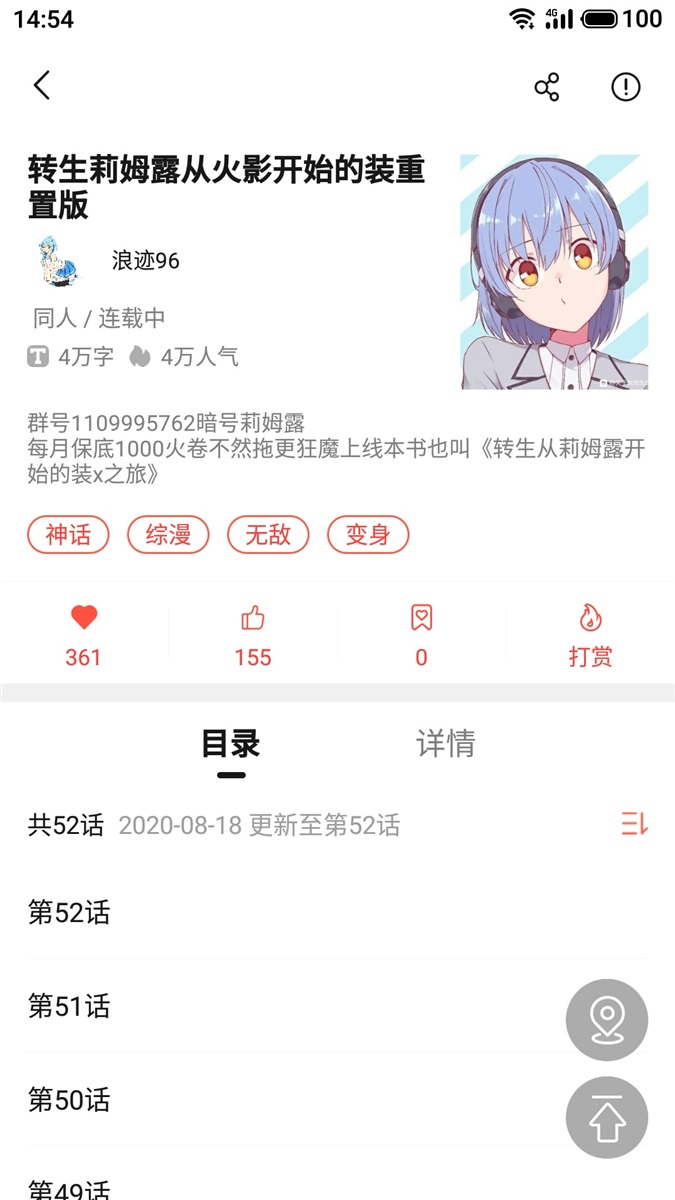Image resolution: width=675 pixels, height=1200 pixels.
Task: Open the report alert icon
Action: 626,87
